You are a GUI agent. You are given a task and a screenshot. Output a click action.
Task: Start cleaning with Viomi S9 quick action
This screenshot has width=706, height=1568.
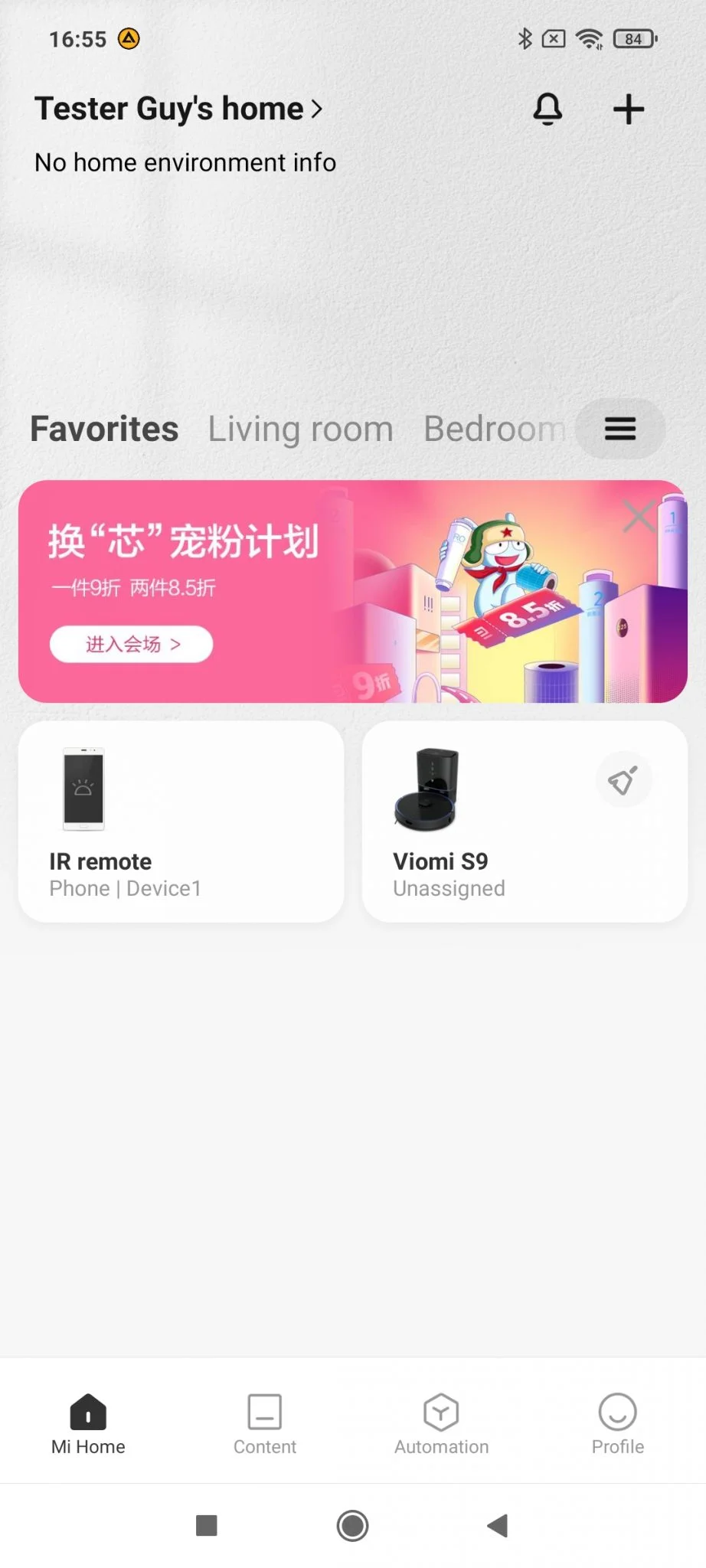(x=623, y=780)
